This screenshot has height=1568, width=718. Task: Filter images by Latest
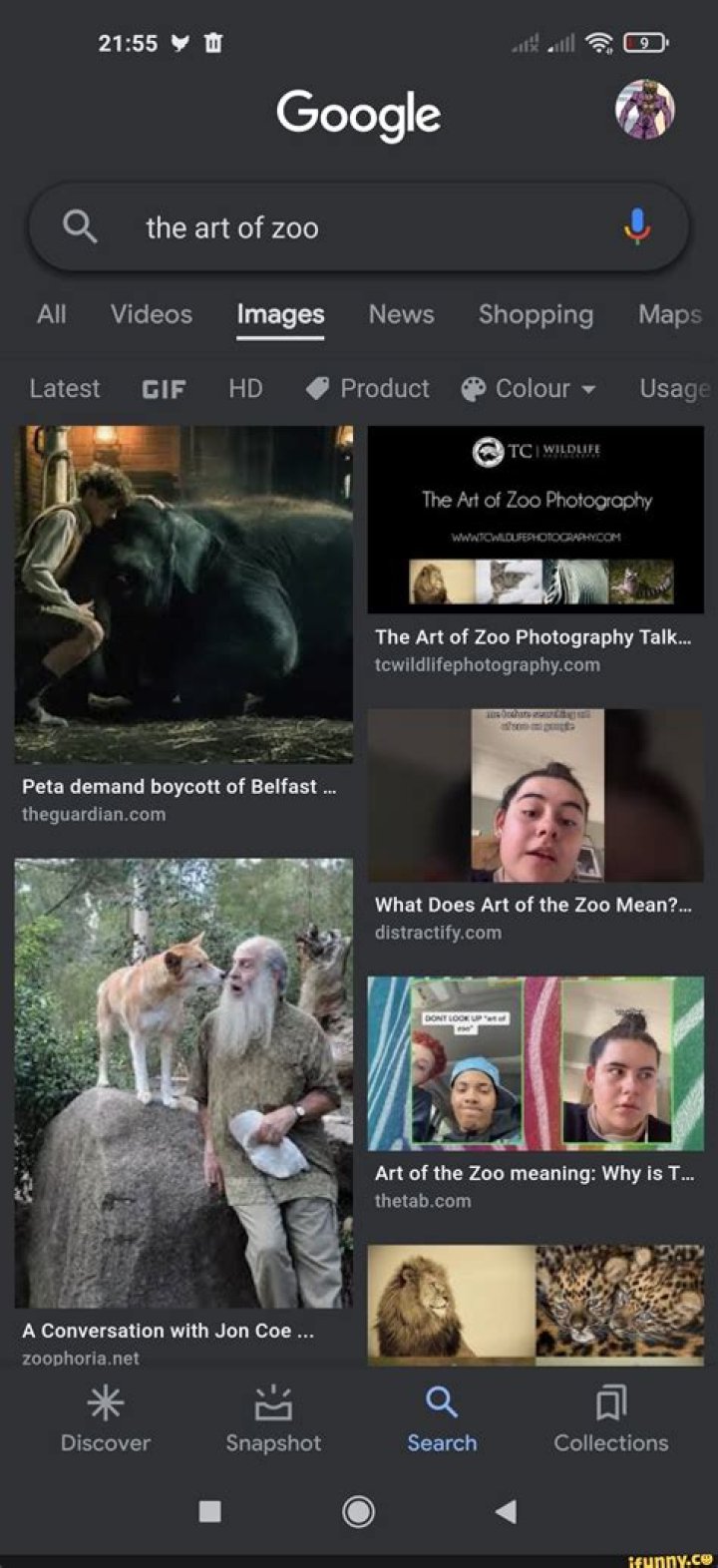[65, 388]
